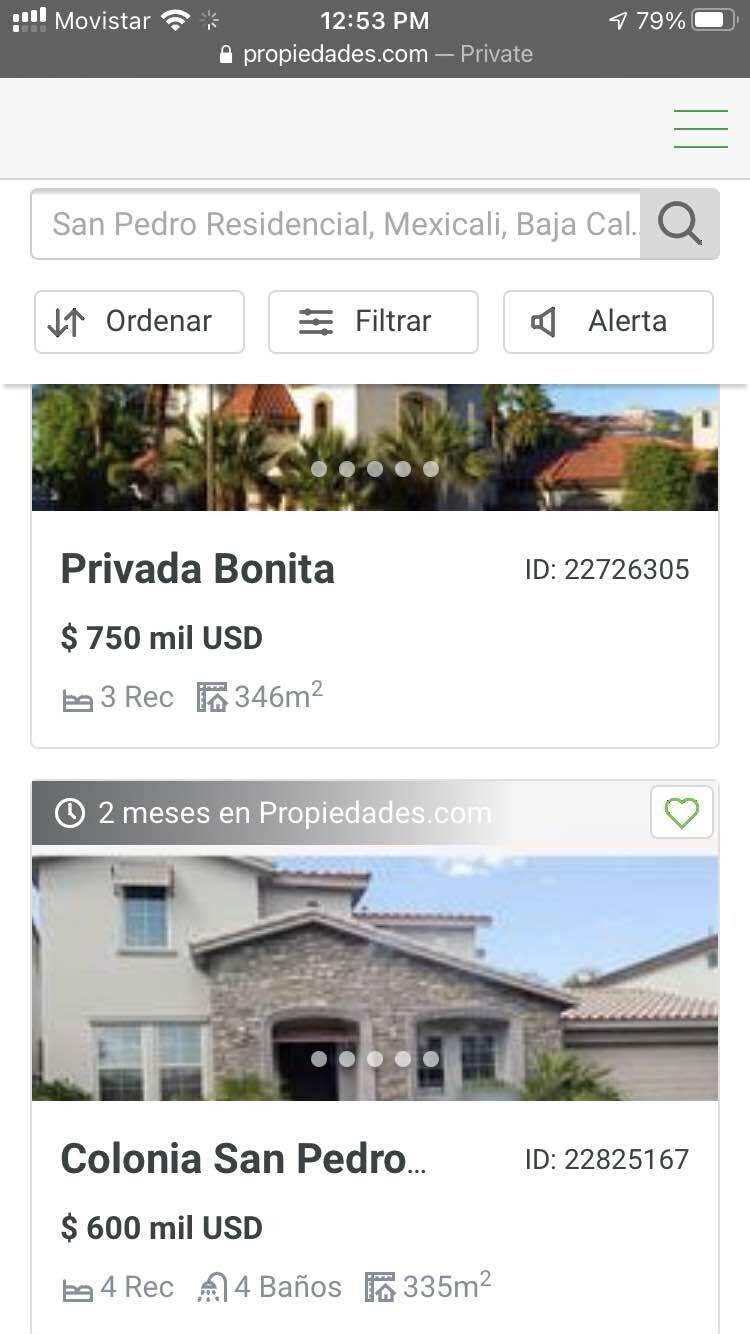Tap the magnifying glass search icon
The height and width of the screenshot is (1334, 750).
pos(679,223)
